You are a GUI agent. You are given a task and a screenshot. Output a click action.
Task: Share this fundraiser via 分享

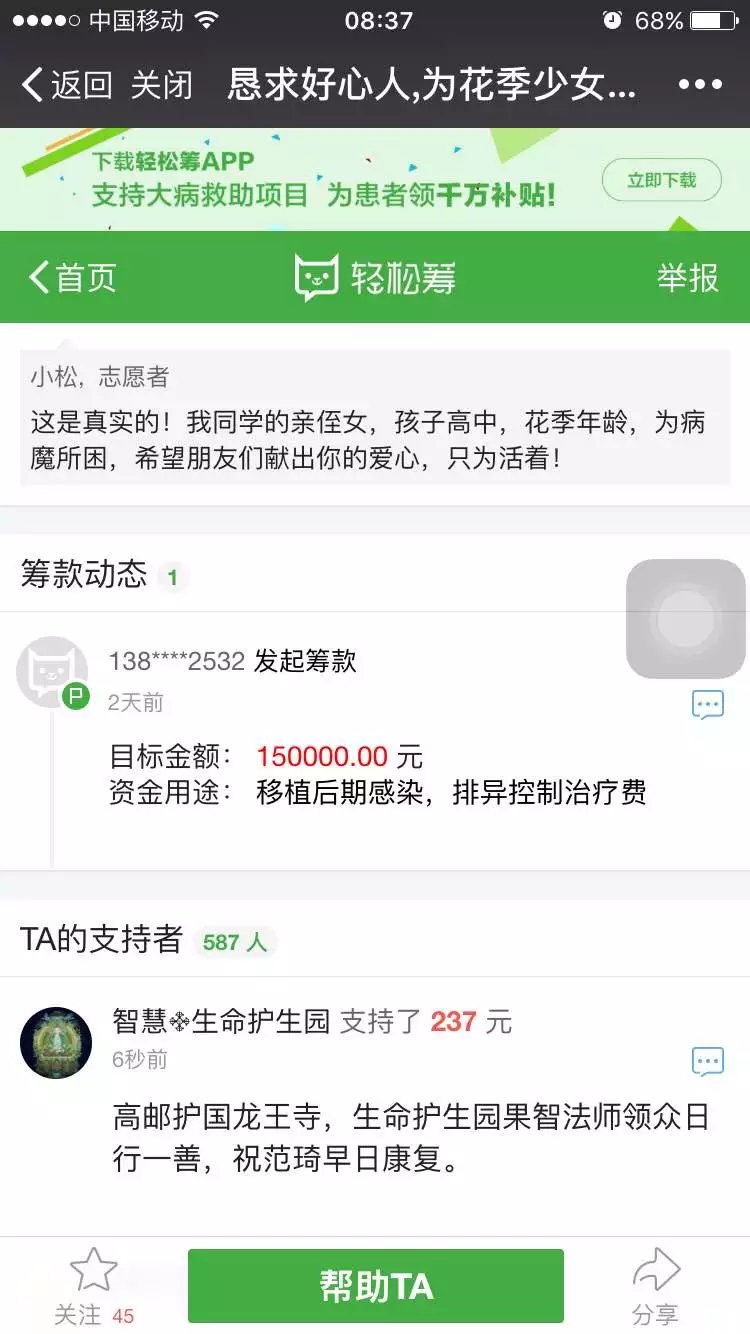[x=656, y=1285]
